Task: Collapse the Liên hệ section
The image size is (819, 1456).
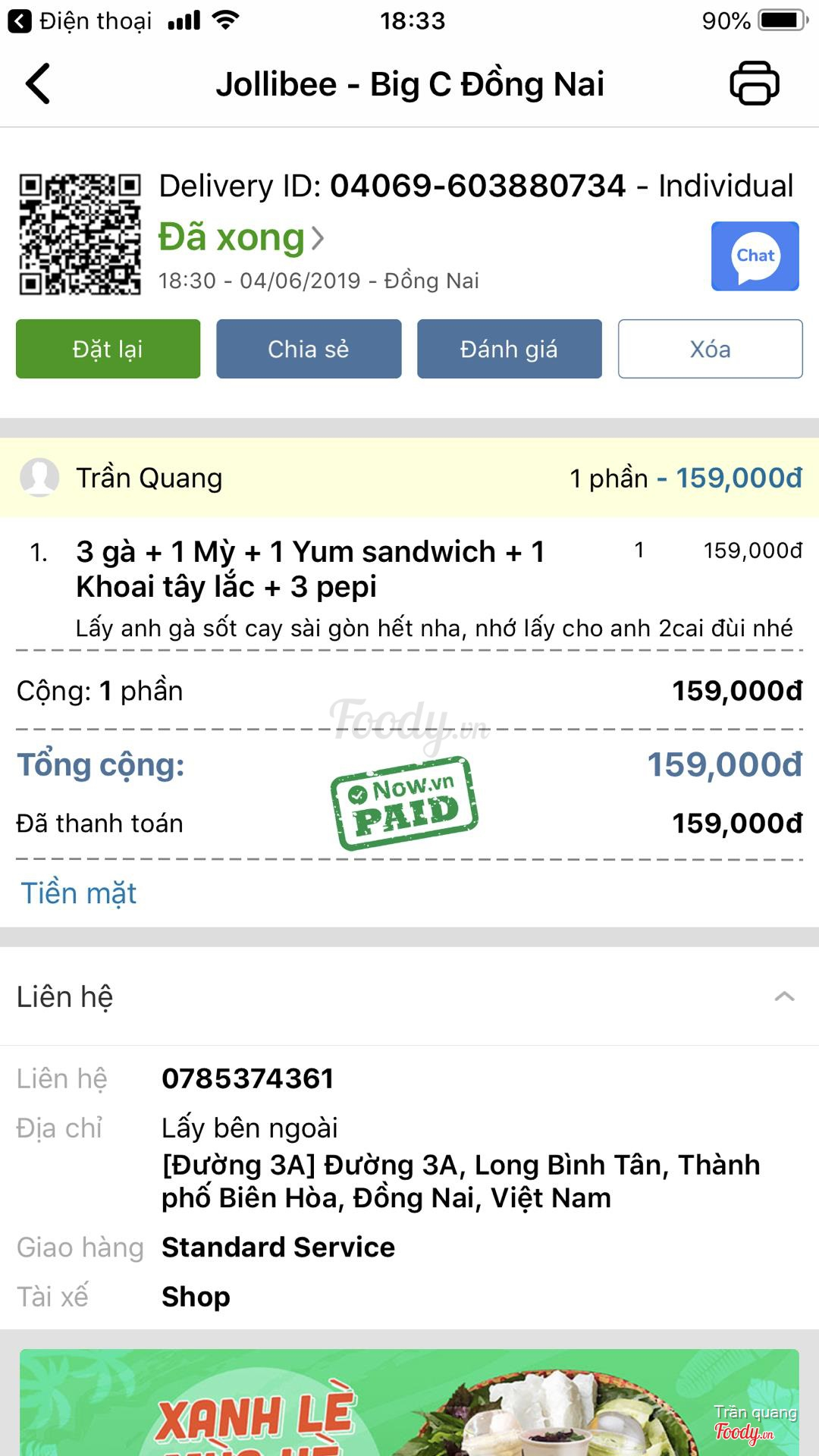Action: [x=784, y=996]
